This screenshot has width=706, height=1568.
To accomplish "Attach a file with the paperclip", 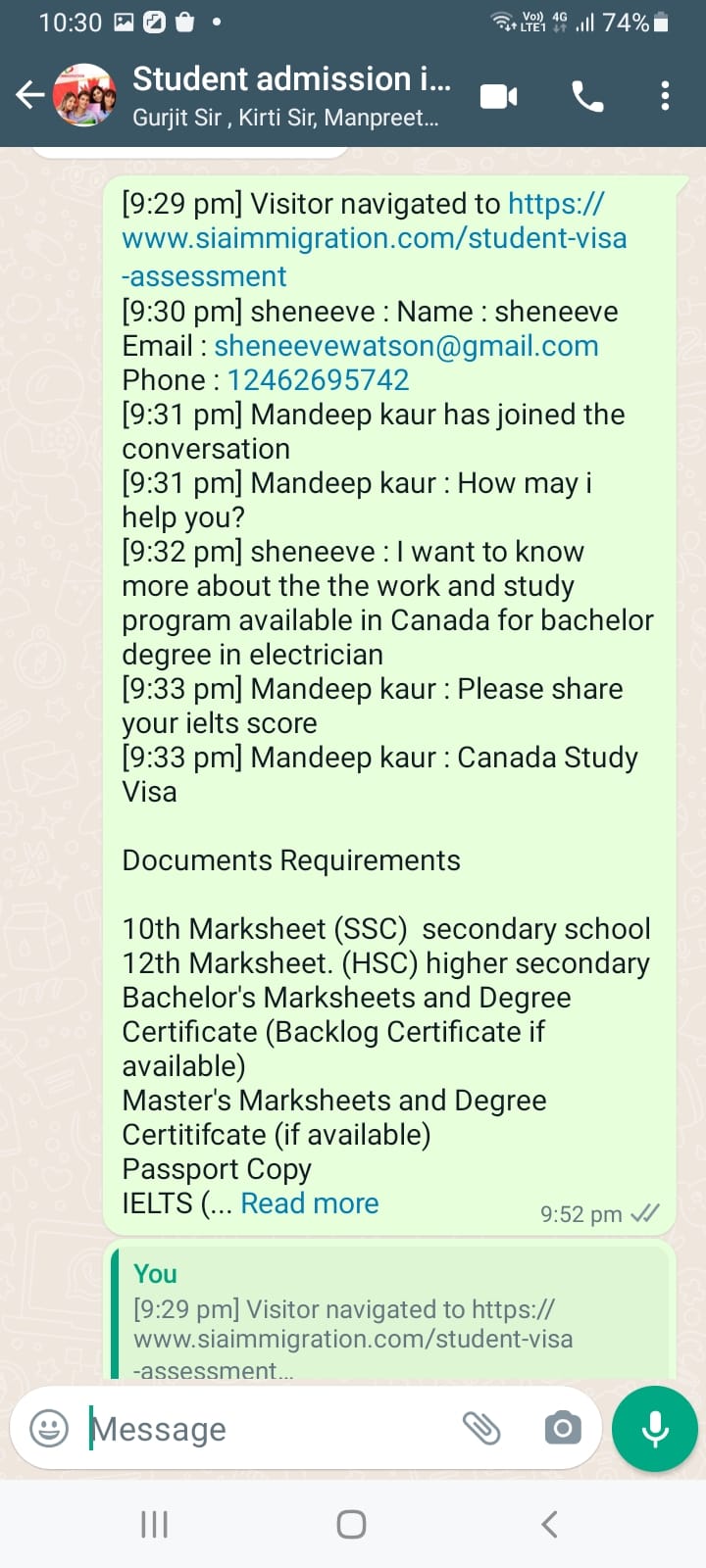I will (481, 1428).
